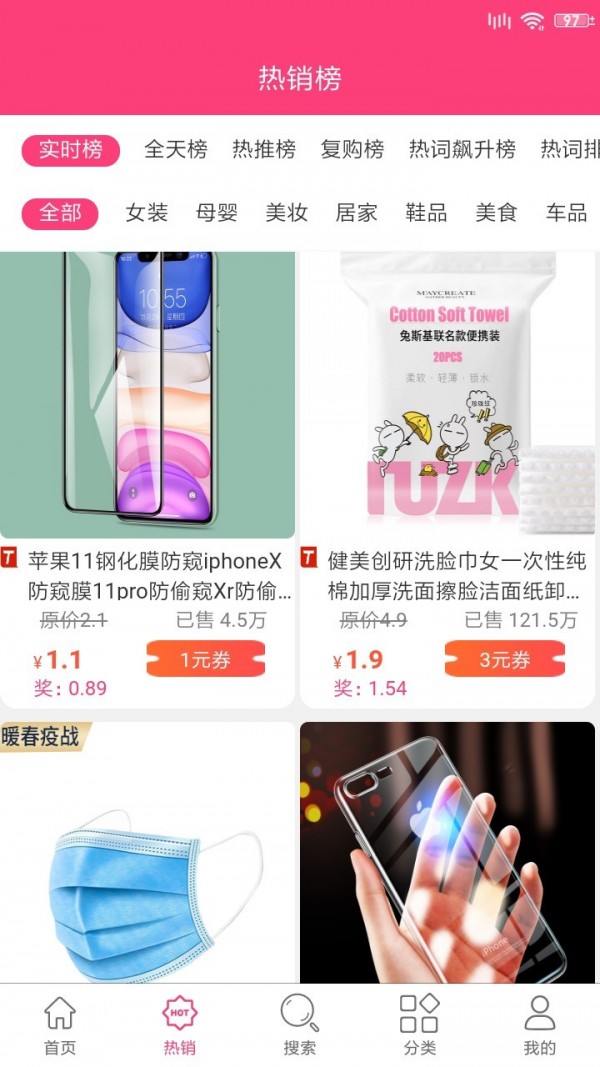Filter by 女装 category
The image size is (600, 1067).
147,213
